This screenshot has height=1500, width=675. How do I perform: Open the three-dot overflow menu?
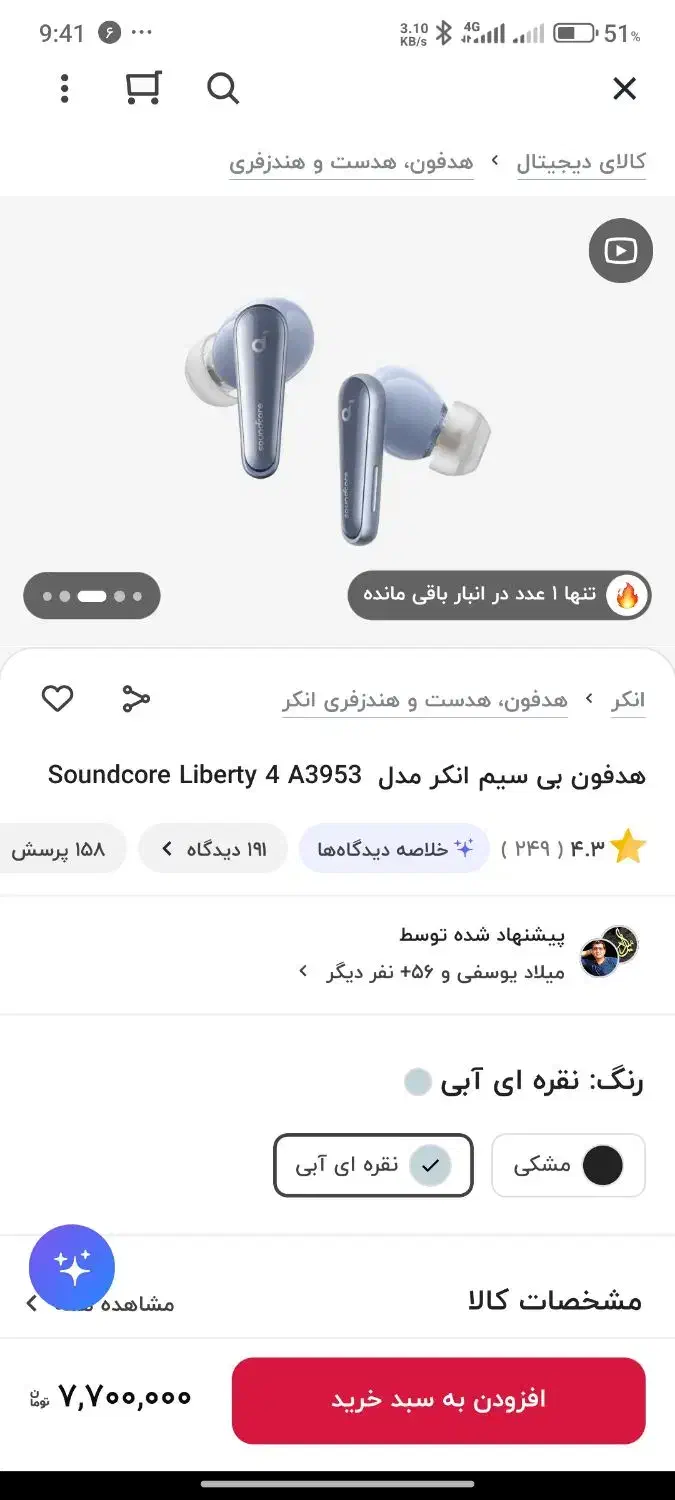[65, 89]
